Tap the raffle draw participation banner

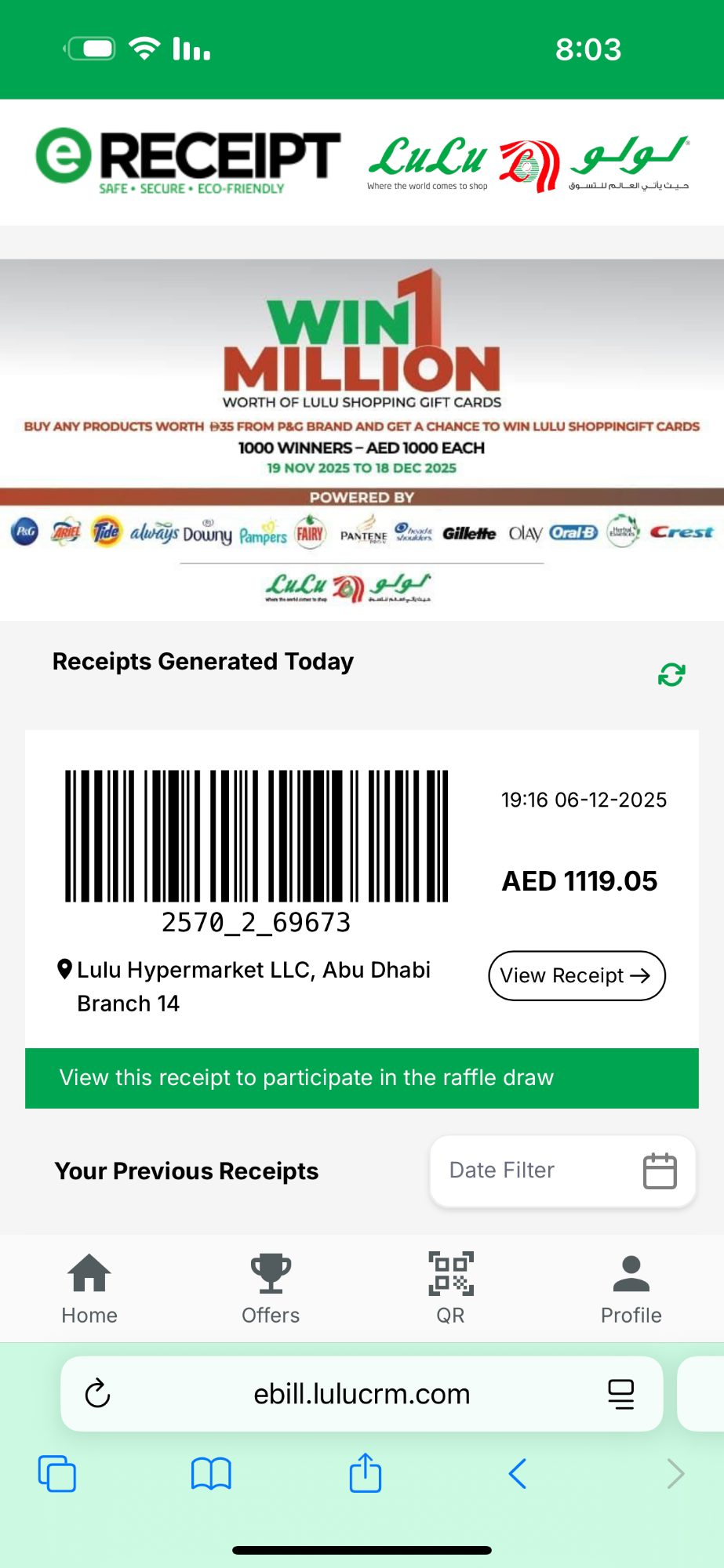(x=362, y=1078)
